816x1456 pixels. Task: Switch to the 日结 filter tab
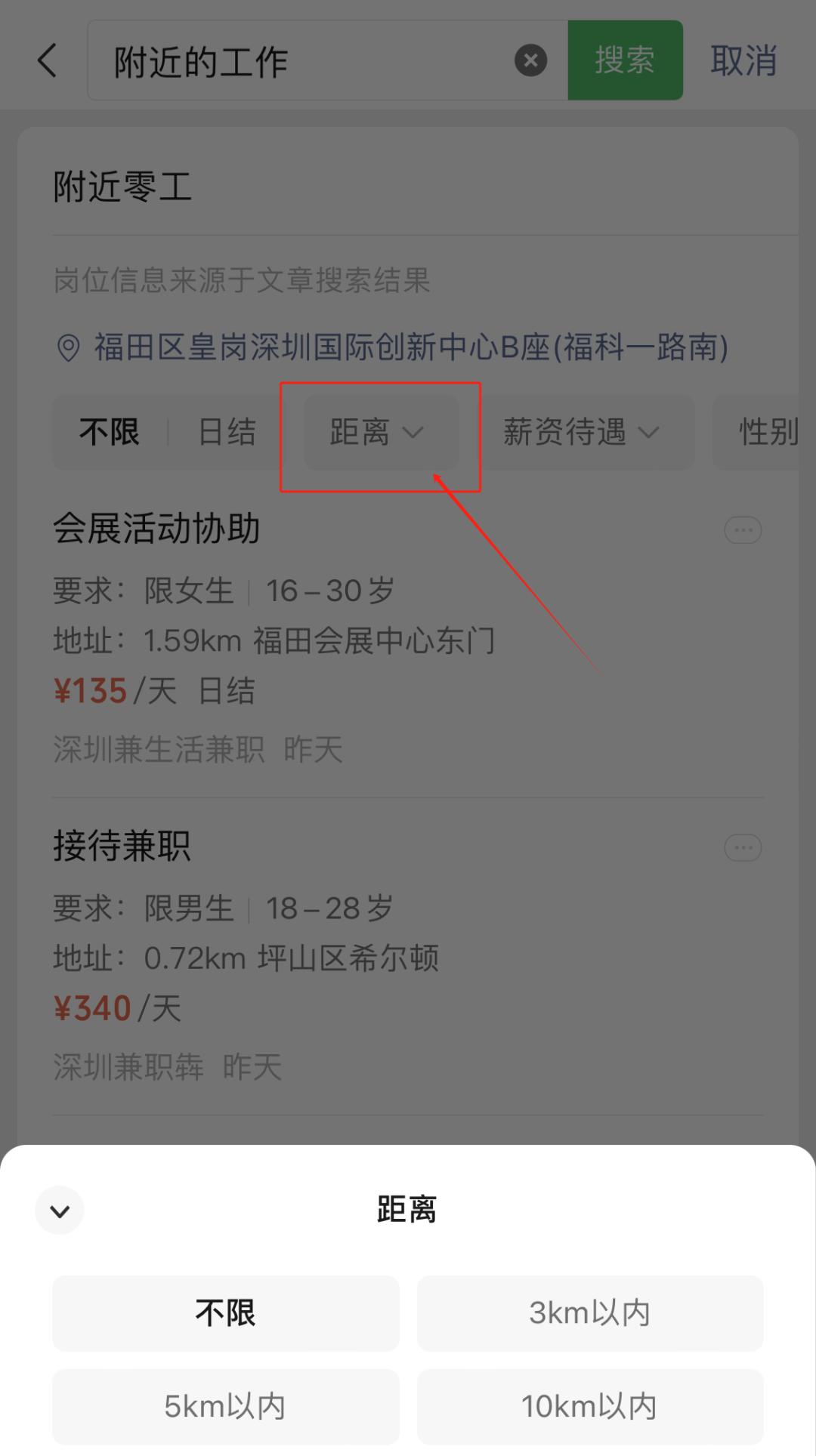point(227,432)
